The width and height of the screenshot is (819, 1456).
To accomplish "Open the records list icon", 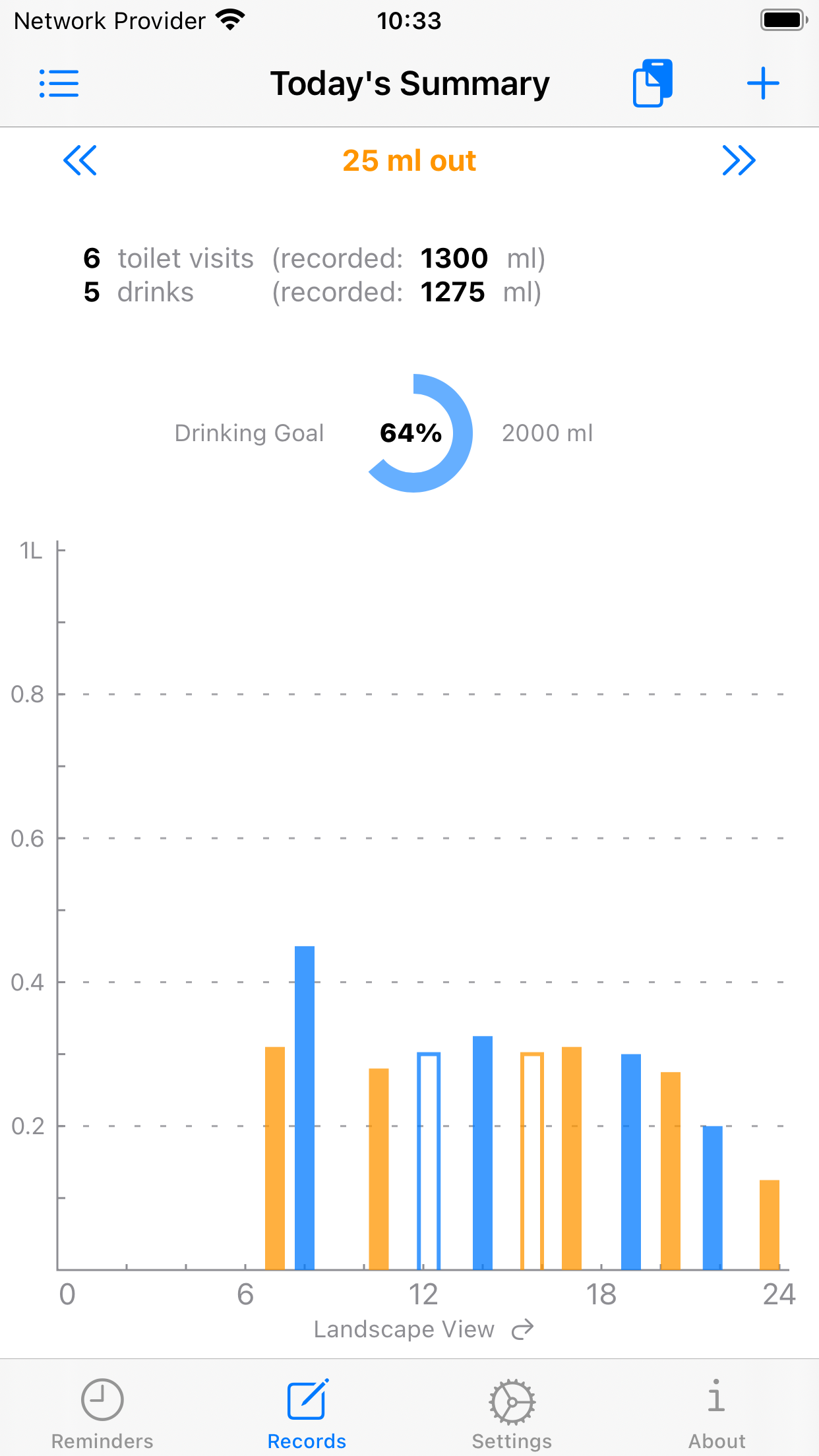I will pos(59,84).
